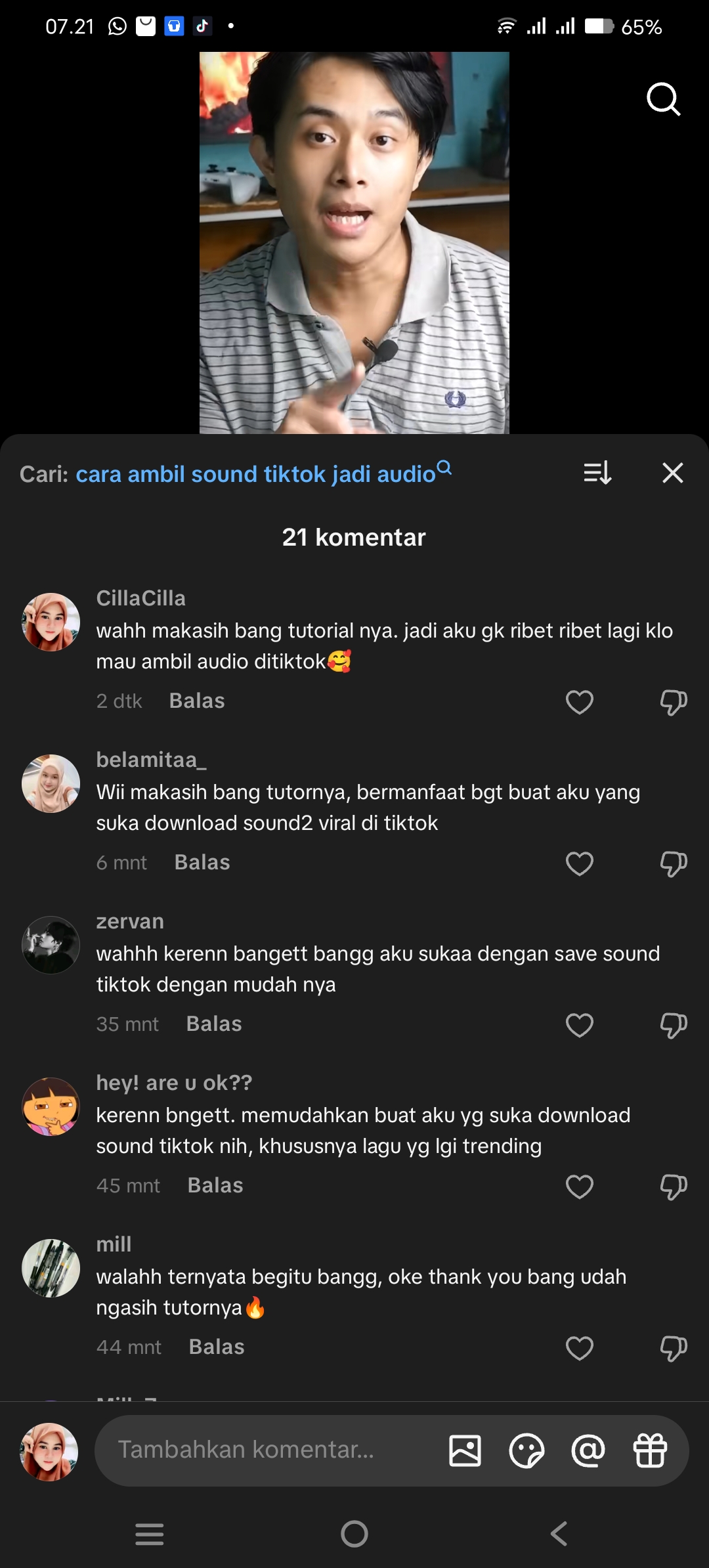Reply to CillaCilla's comment
Viewport: 709px width, 1568px height.
[x=197, y=701]
